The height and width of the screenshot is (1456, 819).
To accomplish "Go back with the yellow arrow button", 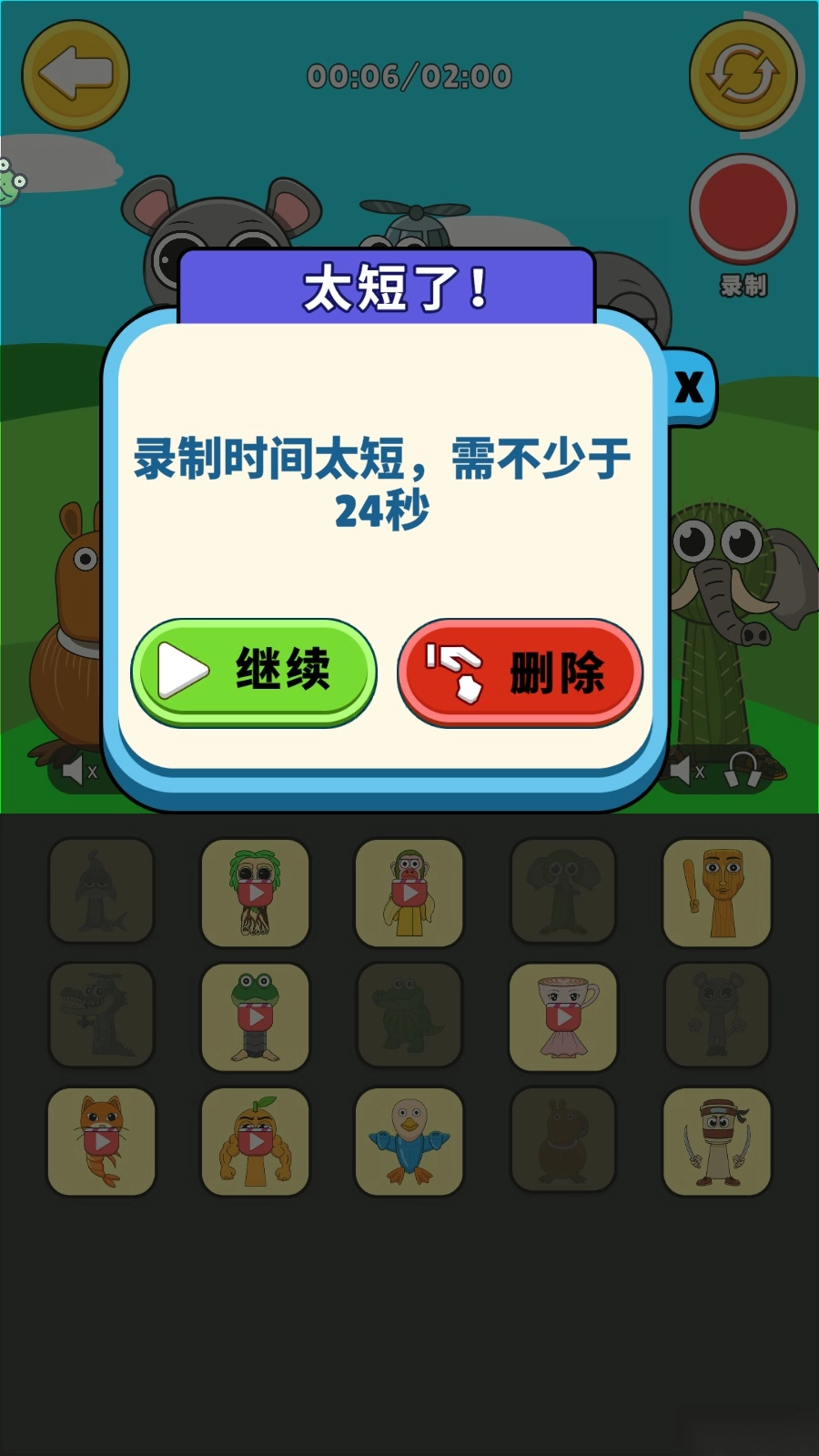I will pyautogui.click(x=76, y=76).
